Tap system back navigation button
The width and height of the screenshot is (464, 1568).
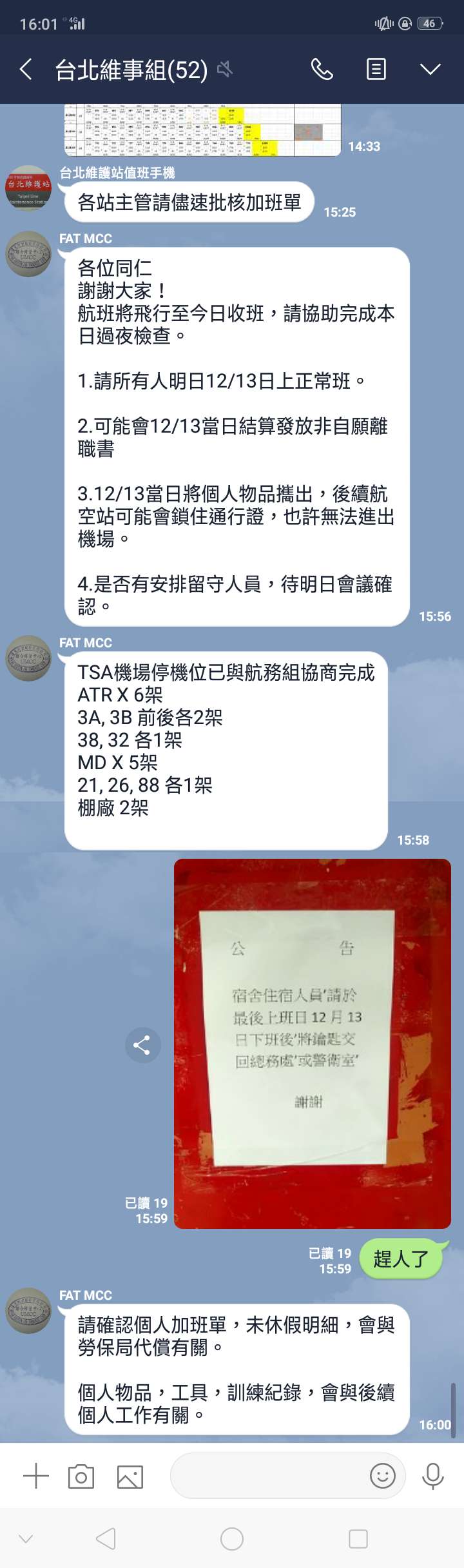[106, 1539]
